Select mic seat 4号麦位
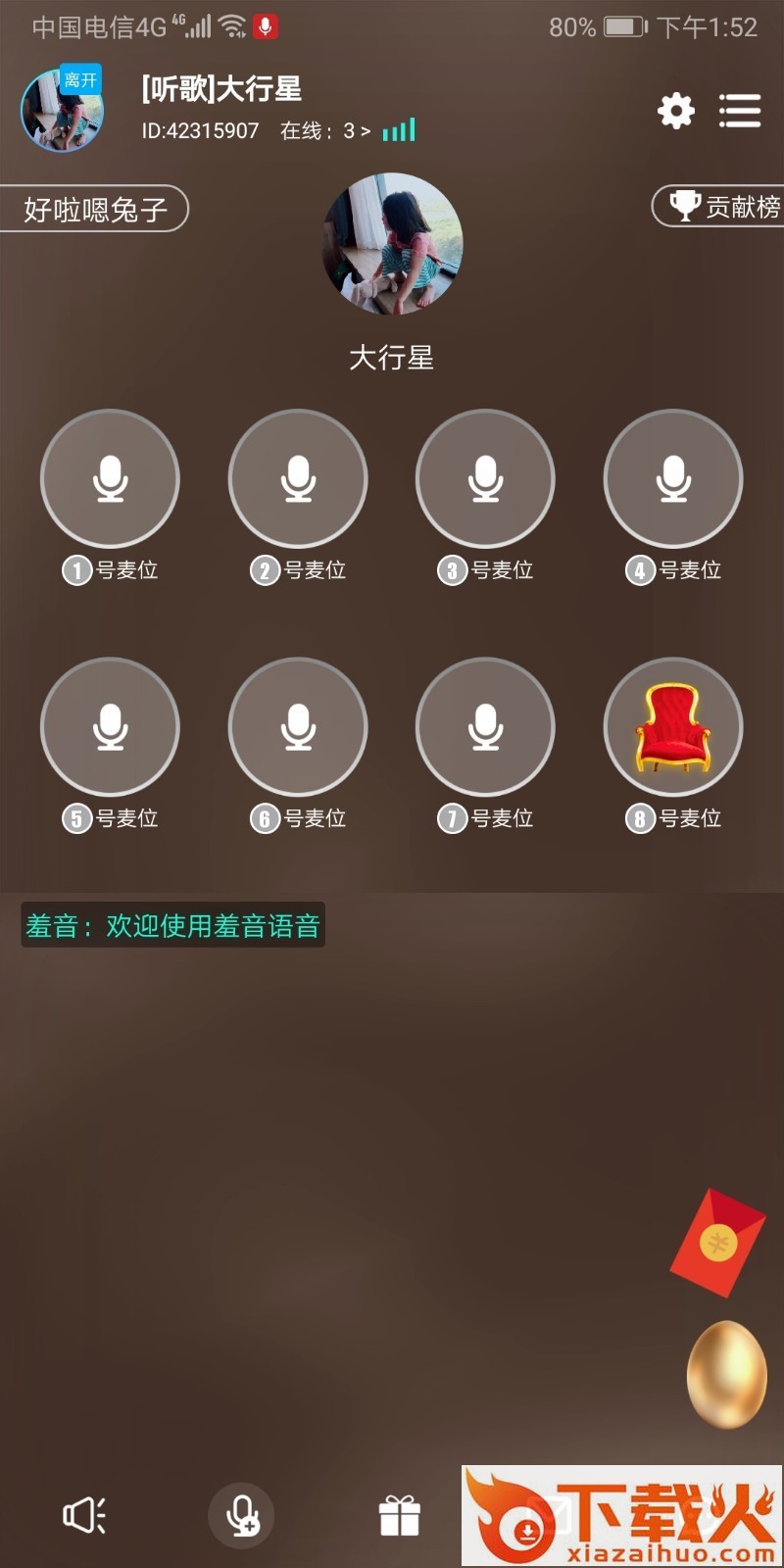This screenshot has width=784, height=1568. (x=673, y=479)
